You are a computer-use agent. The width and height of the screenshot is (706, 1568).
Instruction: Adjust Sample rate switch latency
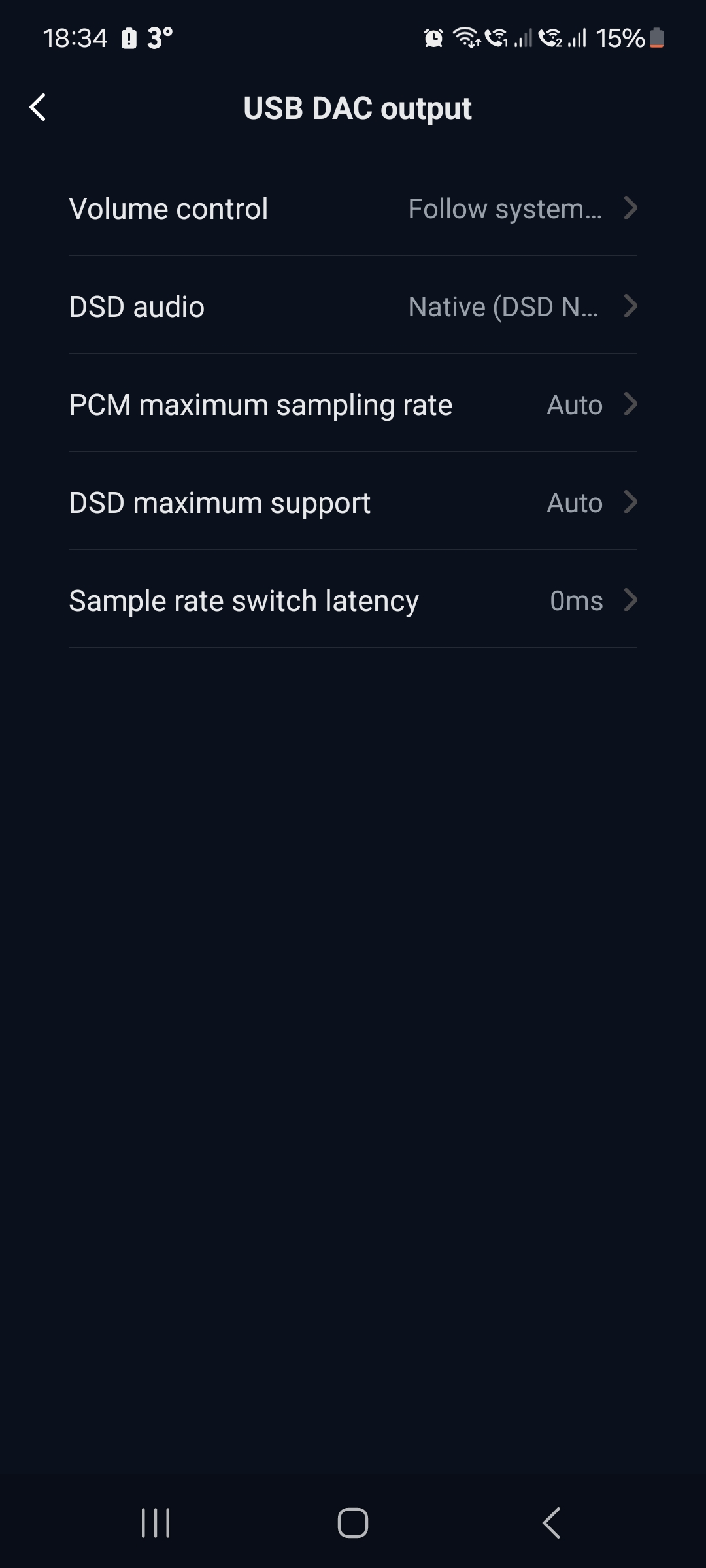[353, 601]
